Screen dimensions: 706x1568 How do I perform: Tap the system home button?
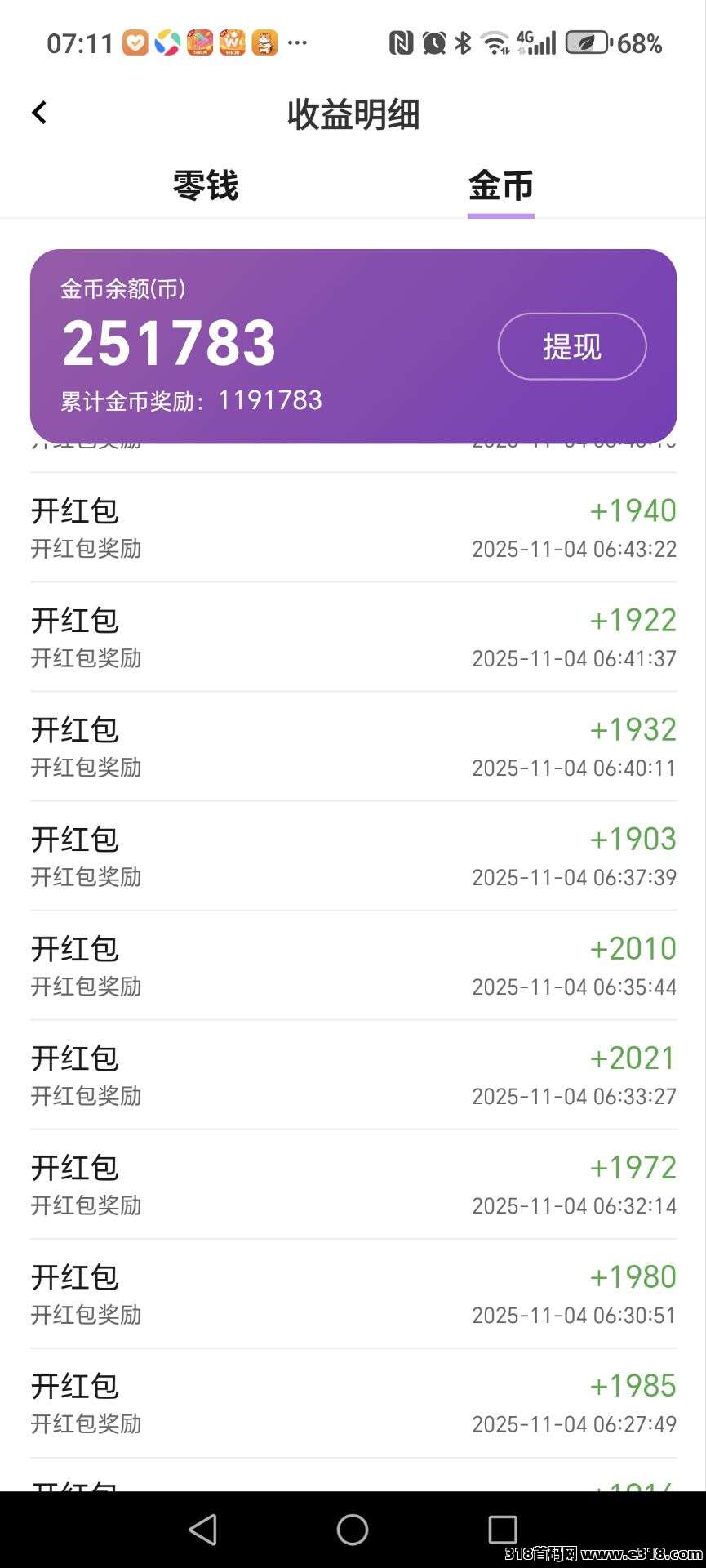353,1529
